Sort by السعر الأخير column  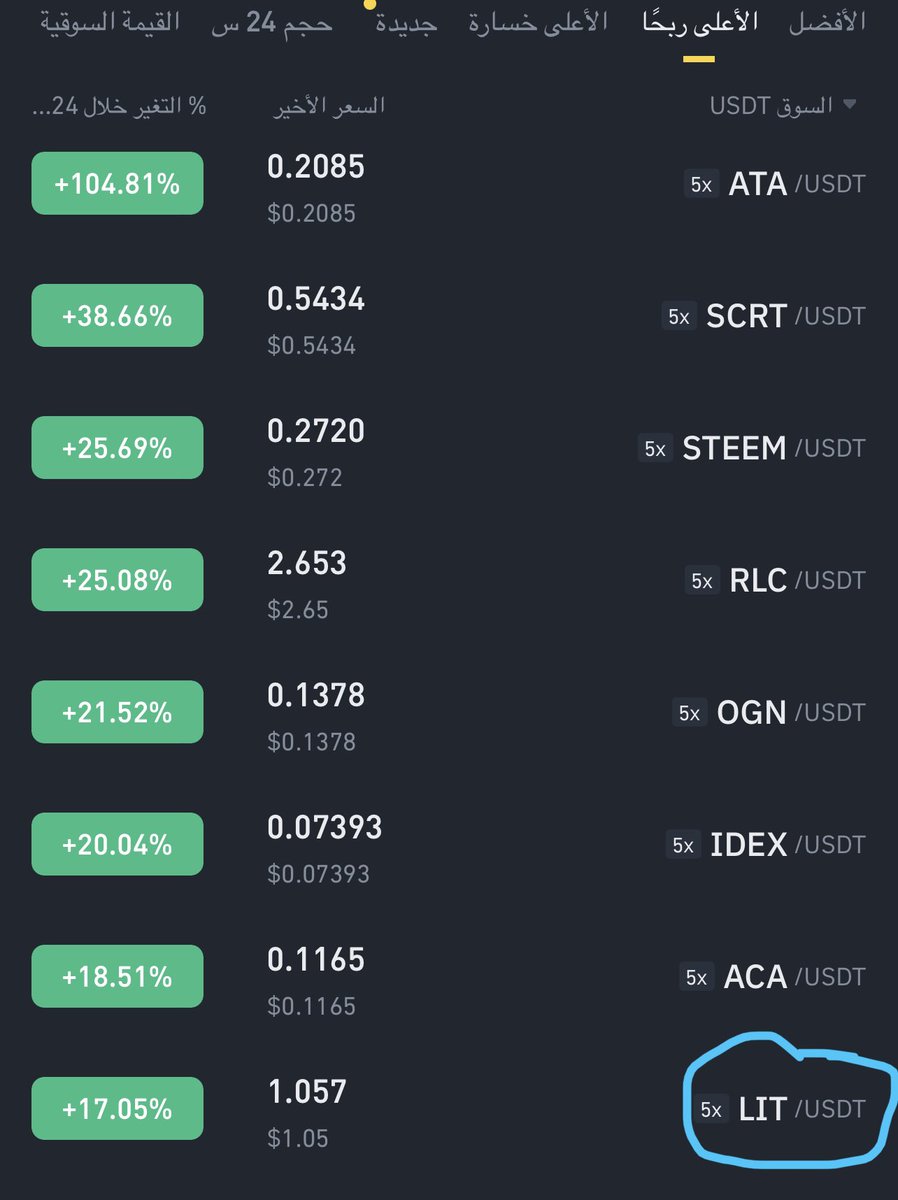(329, 105)
